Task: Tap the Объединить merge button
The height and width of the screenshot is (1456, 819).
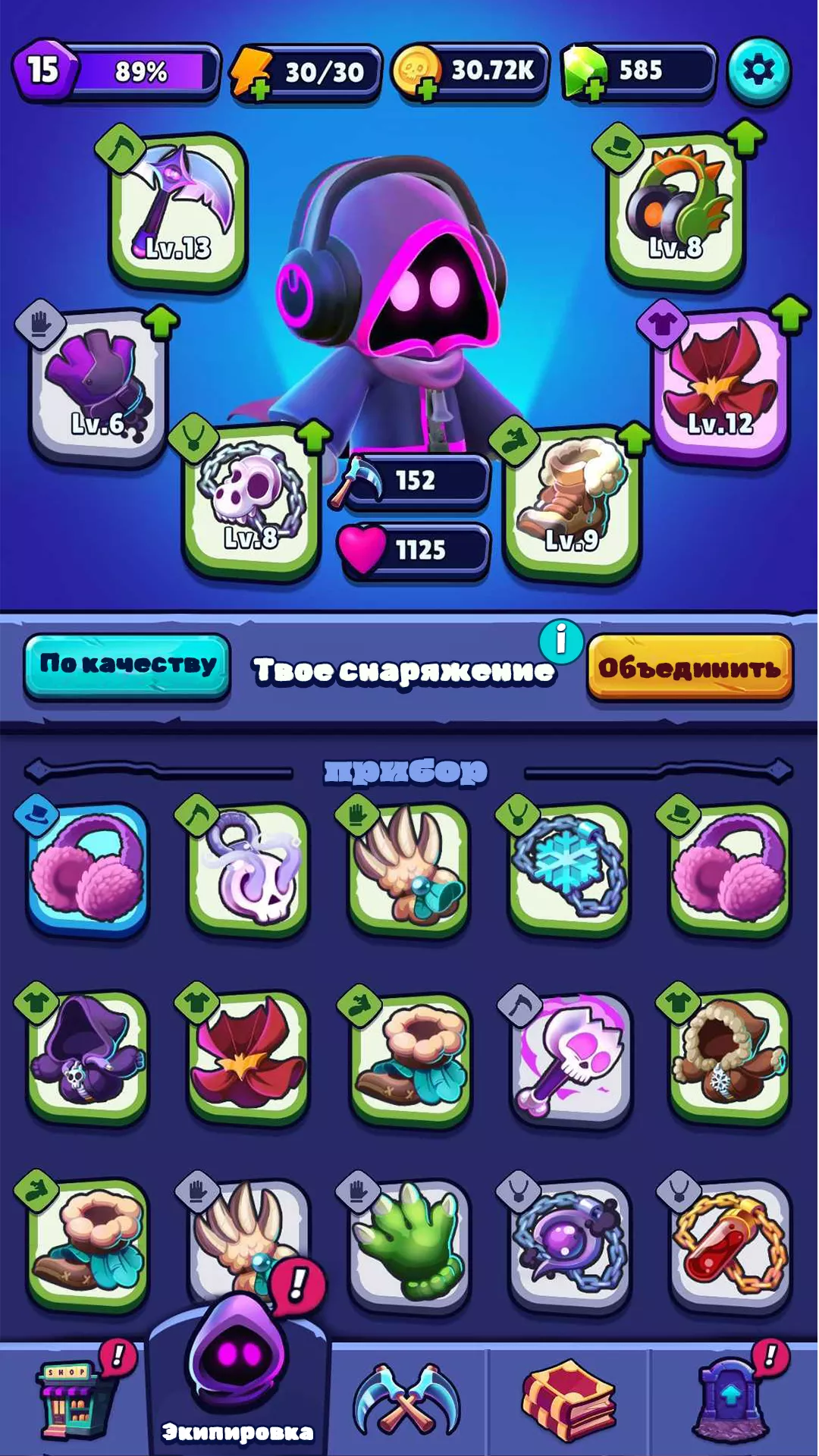Action: coord(690,667)
